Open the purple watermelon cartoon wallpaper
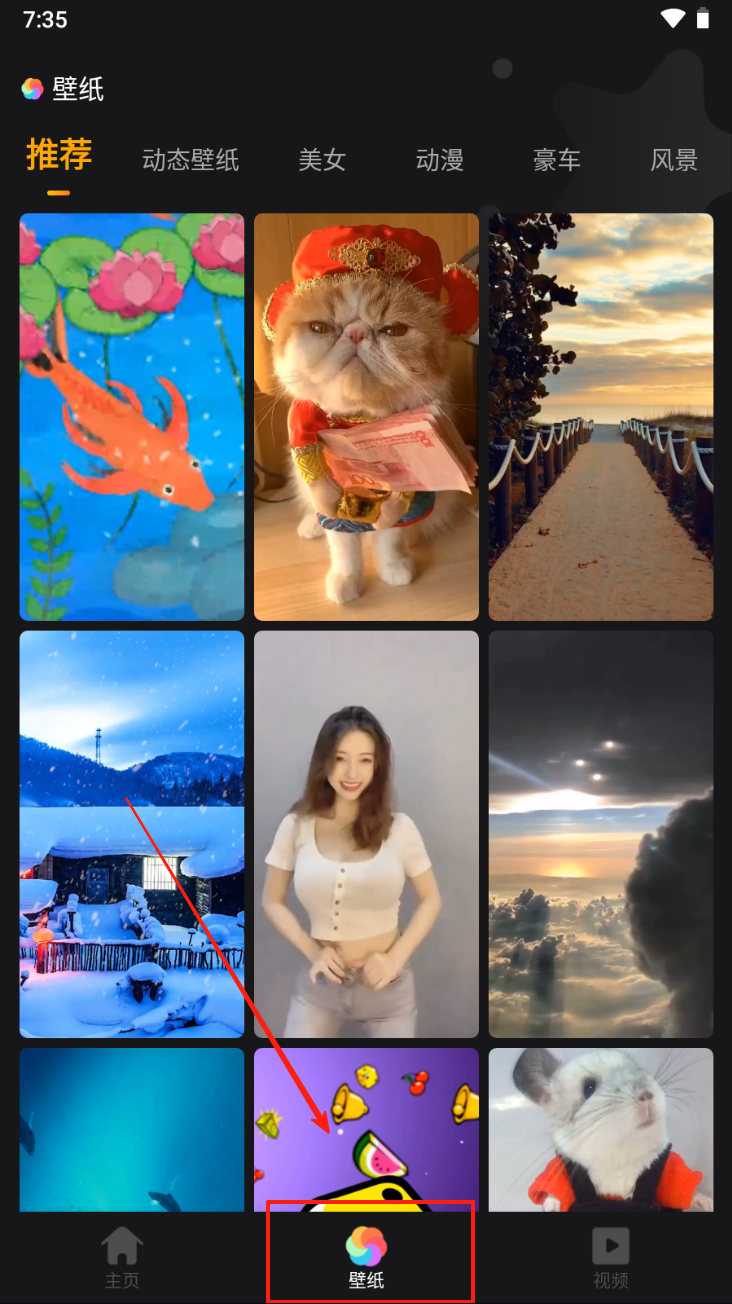732x1304 pixels. pyautogui.click(x=366, y=1130)
